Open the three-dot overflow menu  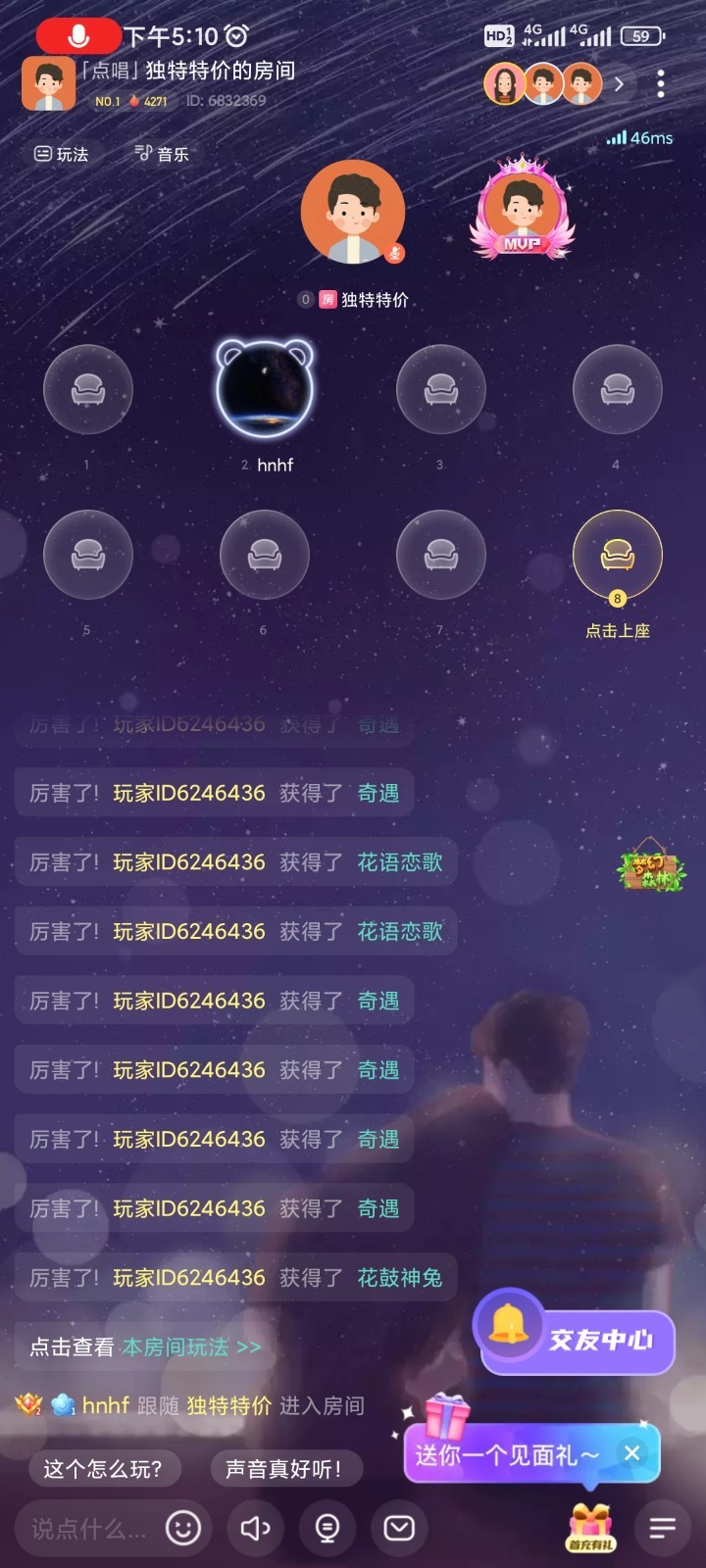coord(661,84)
